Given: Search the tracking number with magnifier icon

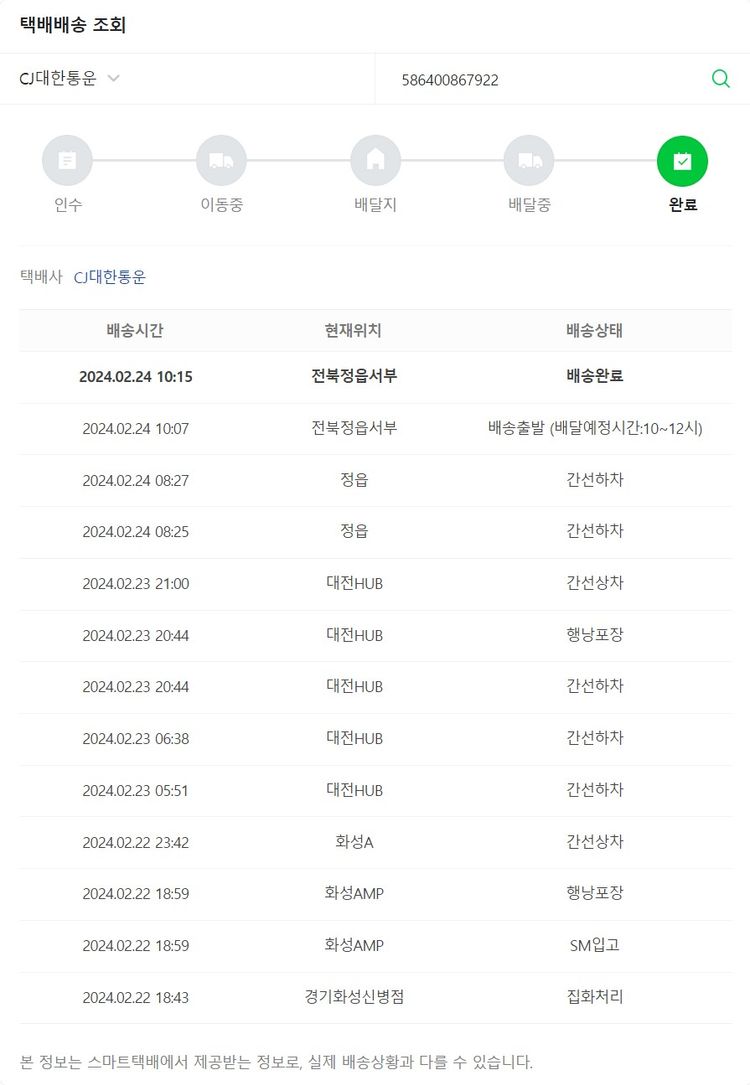Looking at the screenshot, I should [720, 79].
